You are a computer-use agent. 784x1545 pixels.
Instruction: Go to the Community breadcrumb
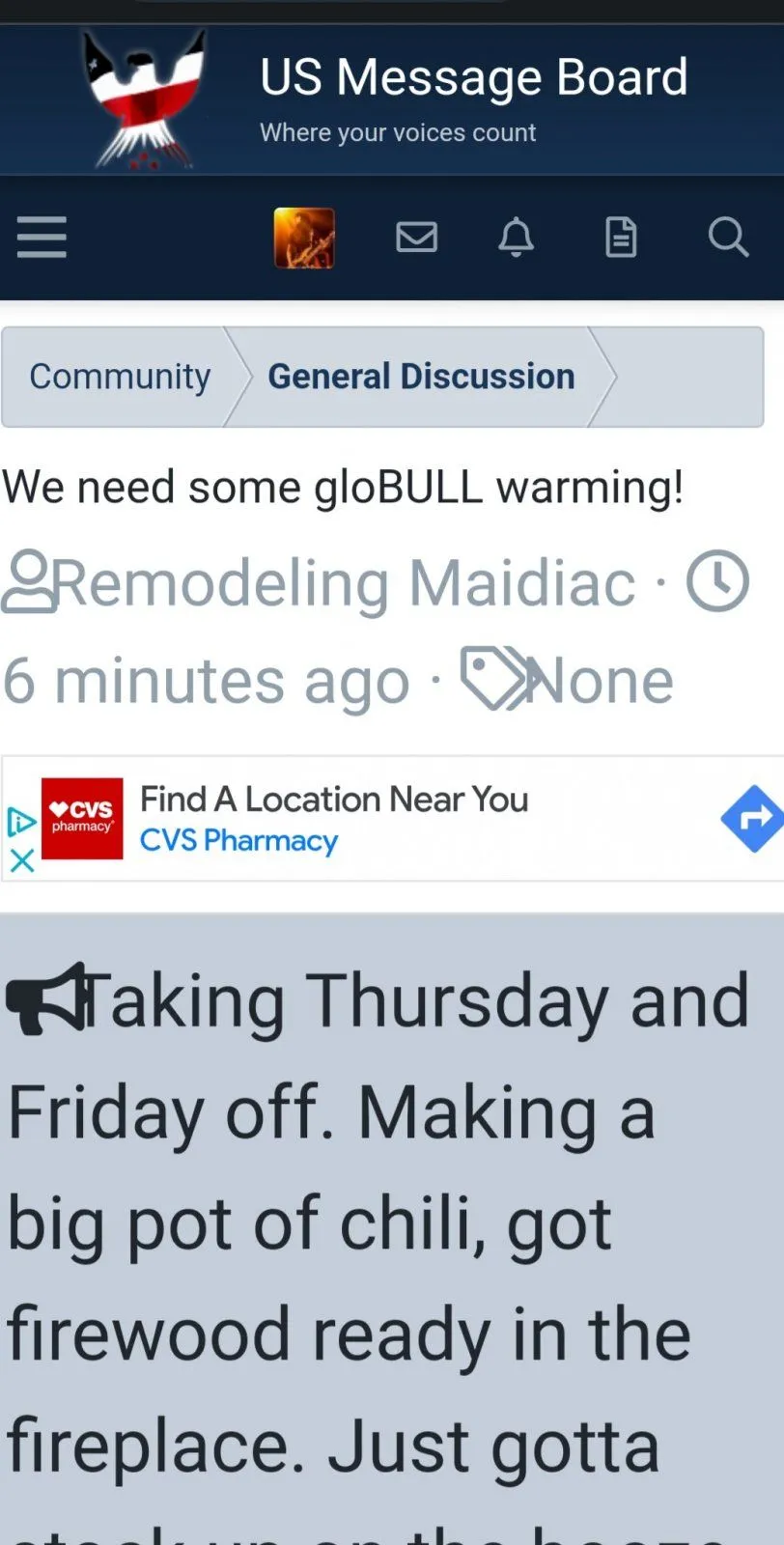120,377
